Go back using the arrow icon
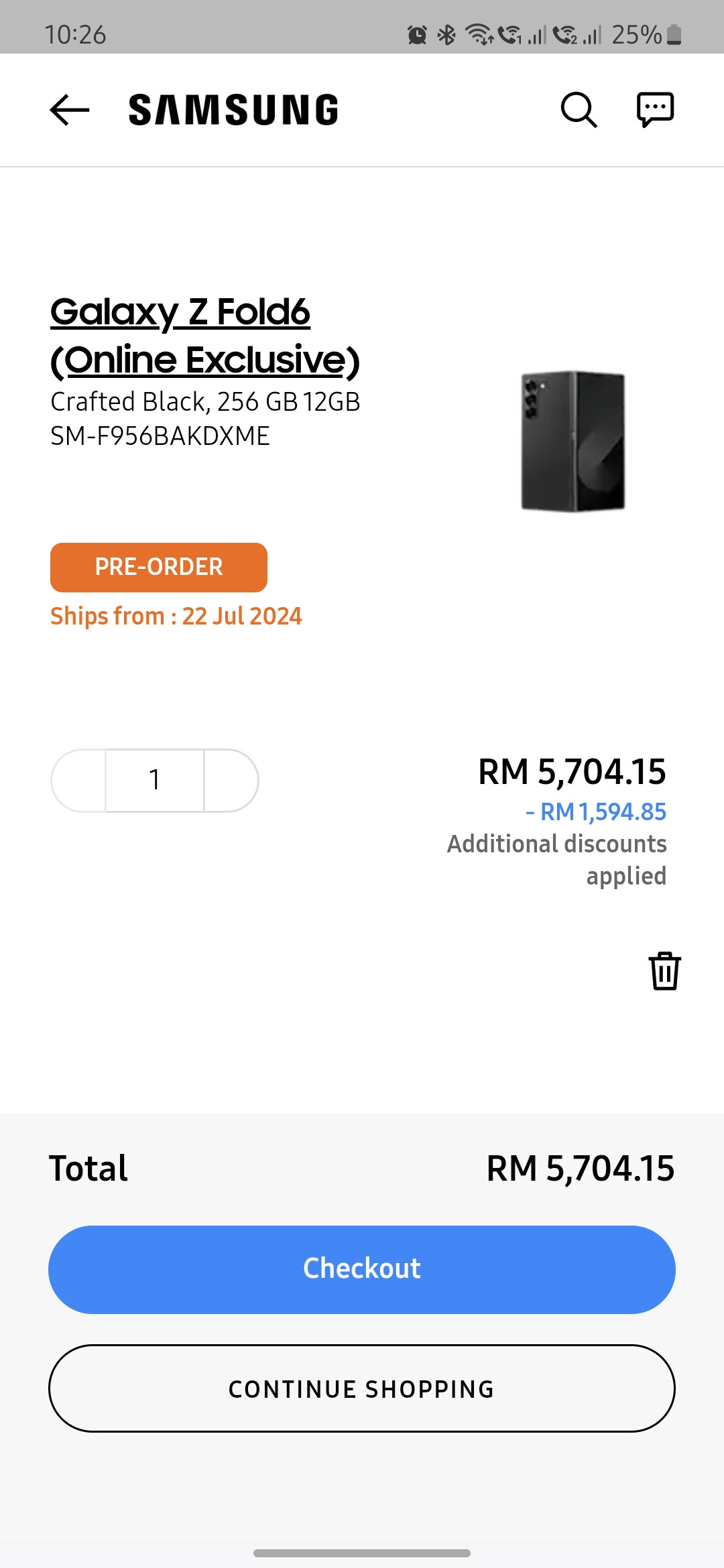 (70, 110)
